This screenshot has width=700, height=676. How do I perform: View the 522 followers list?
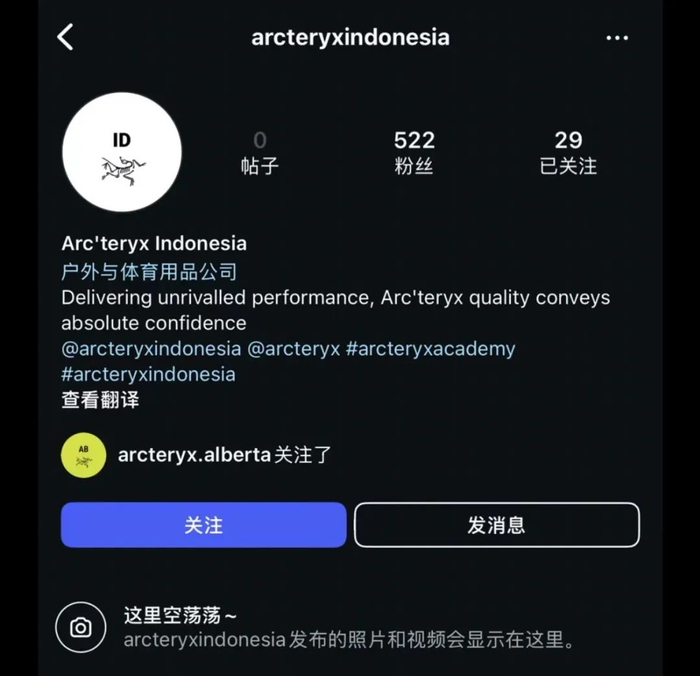pos(414,152)
